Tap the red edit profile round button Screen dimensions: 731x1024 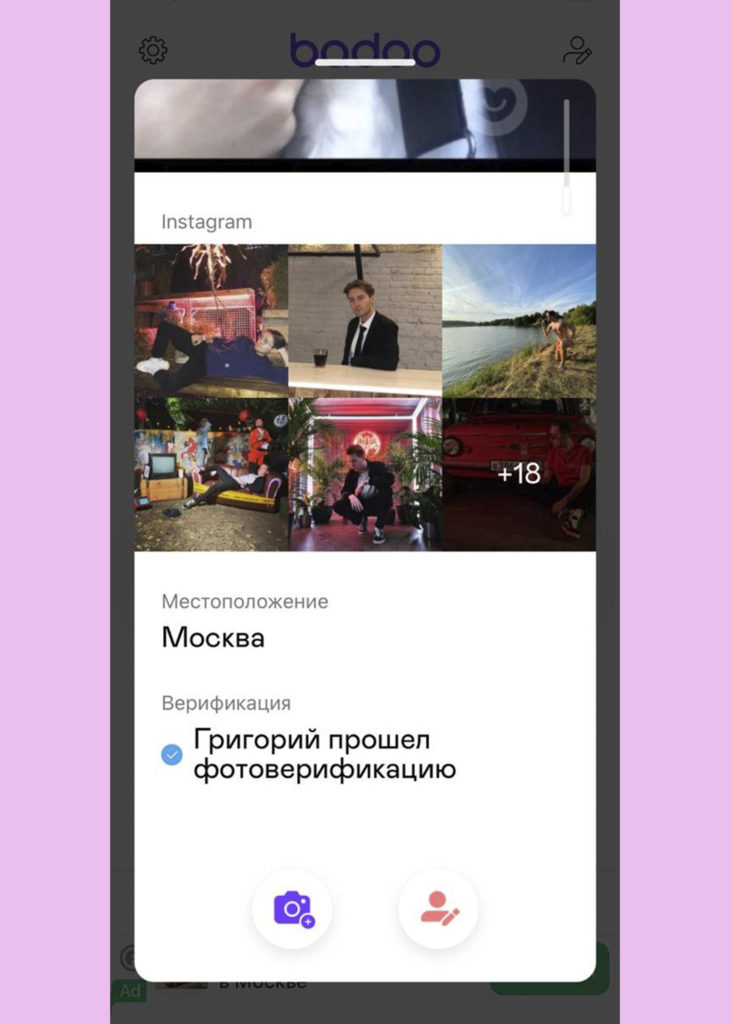click(x=438, y=909)
